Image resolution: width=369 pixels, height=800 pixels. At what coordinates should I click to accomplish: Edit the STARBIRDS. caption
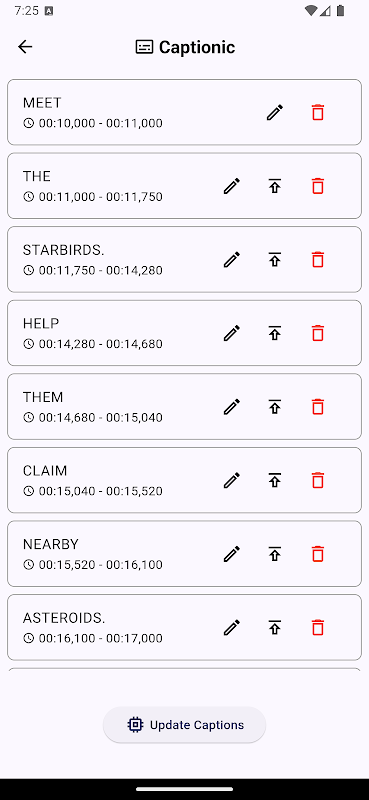[x=232, y=259]
